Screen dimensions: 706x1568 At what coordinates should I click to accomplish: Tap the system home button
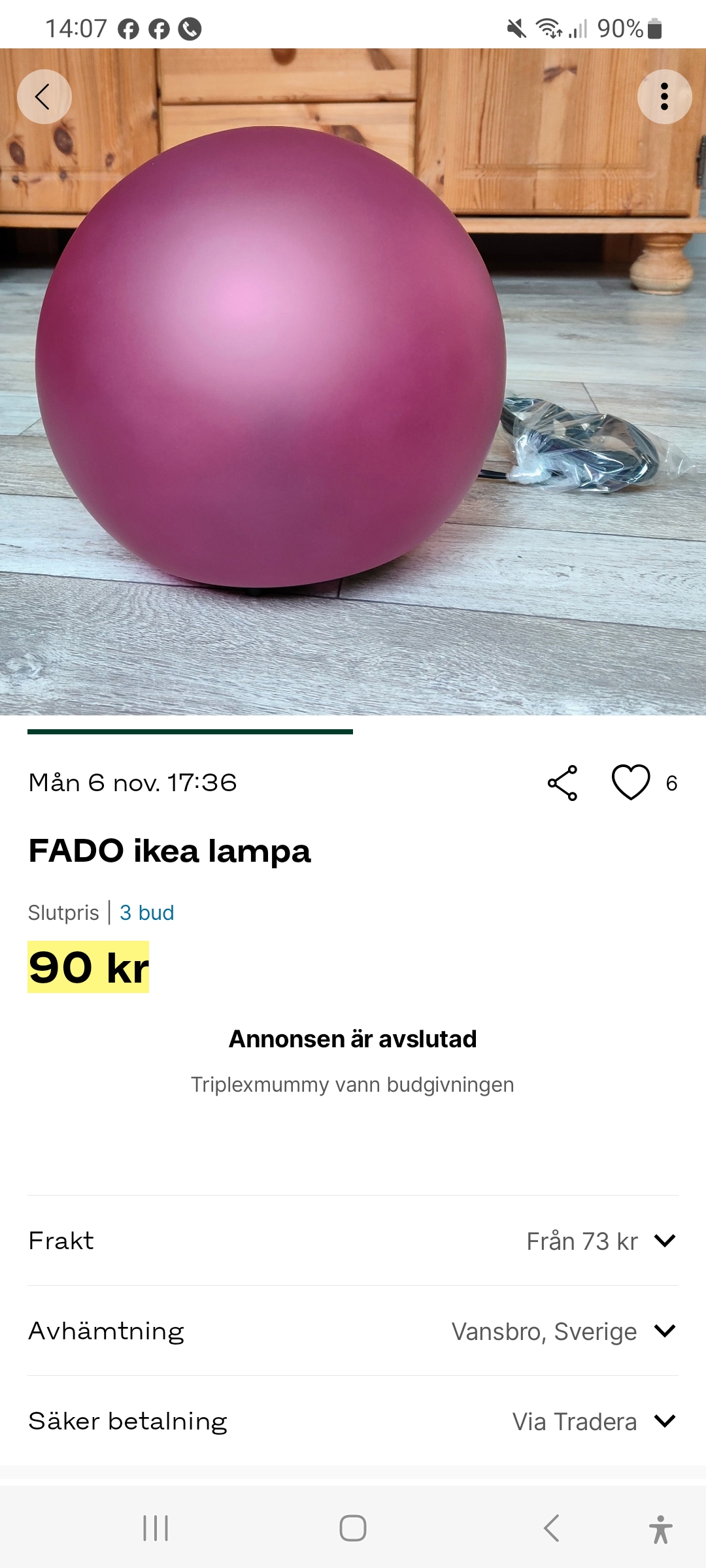click(353, 1528)
